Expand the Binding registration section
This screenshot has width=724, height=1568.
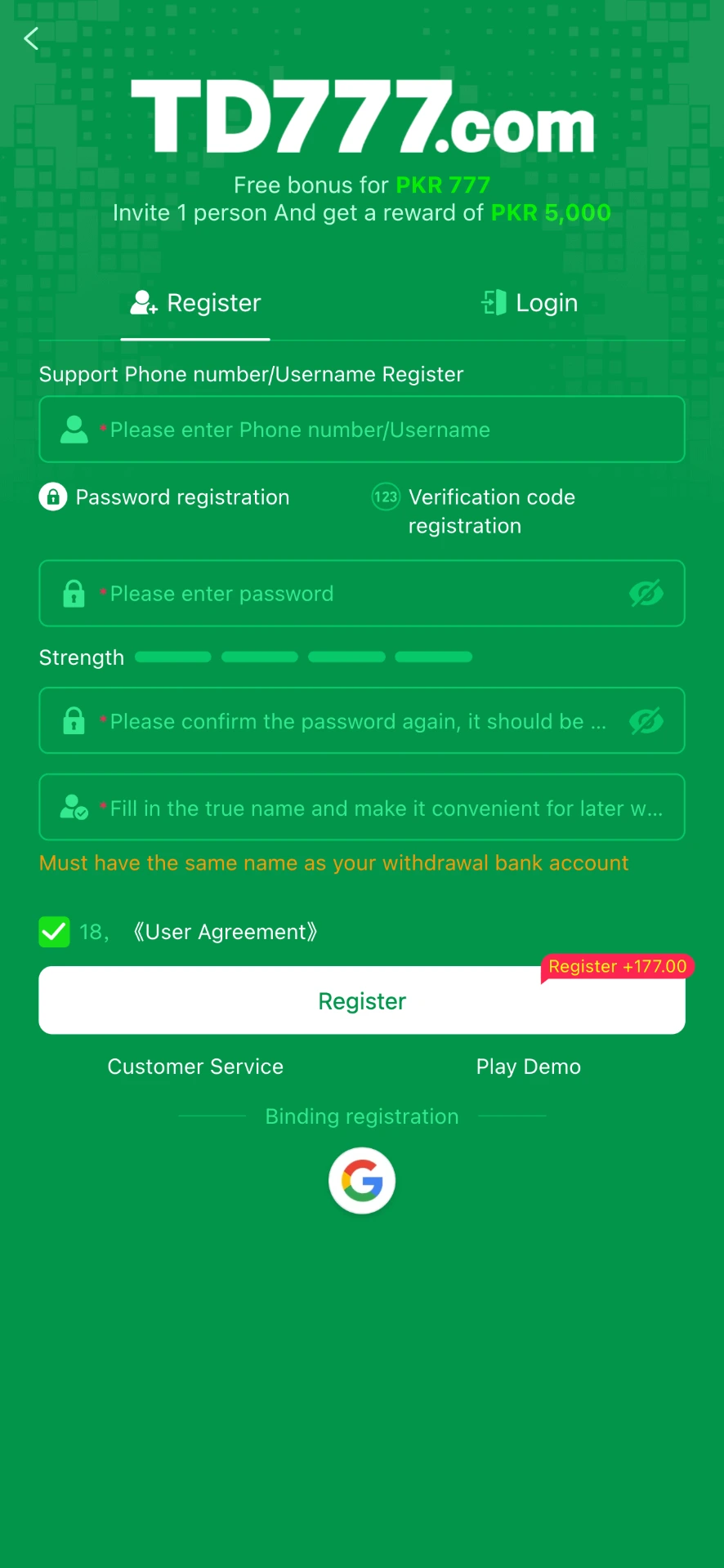361,1116
